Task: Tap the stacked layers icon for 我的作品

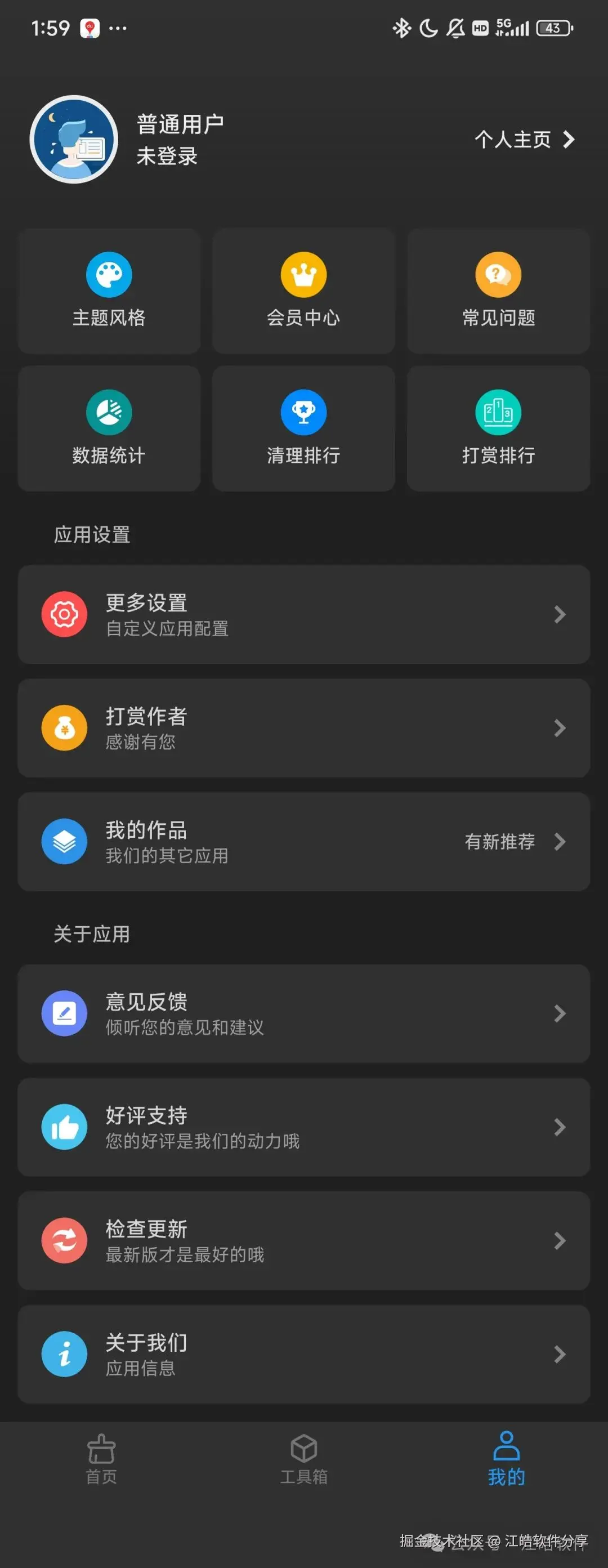Action: pyautogui.click(x=65, y=841)
